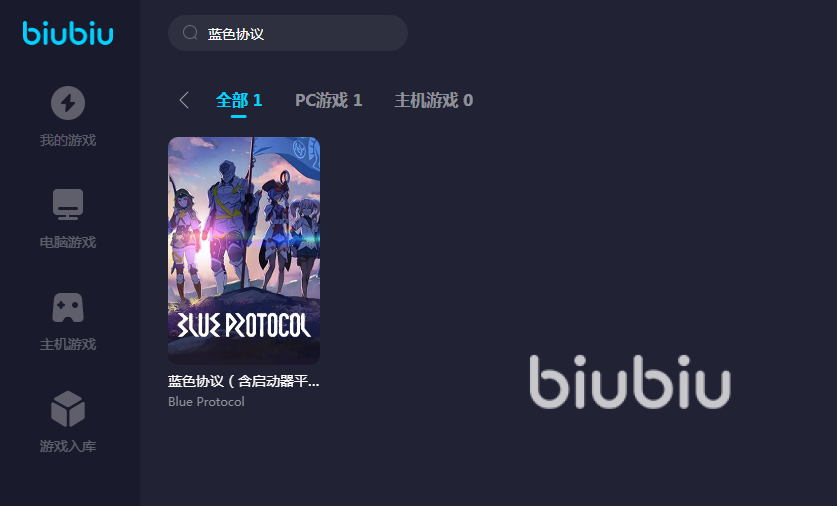The width and height of the screenshot is (837, 506).
Task: Switch to the PC游戏 1 tab
Action: (x=328, y=100)
